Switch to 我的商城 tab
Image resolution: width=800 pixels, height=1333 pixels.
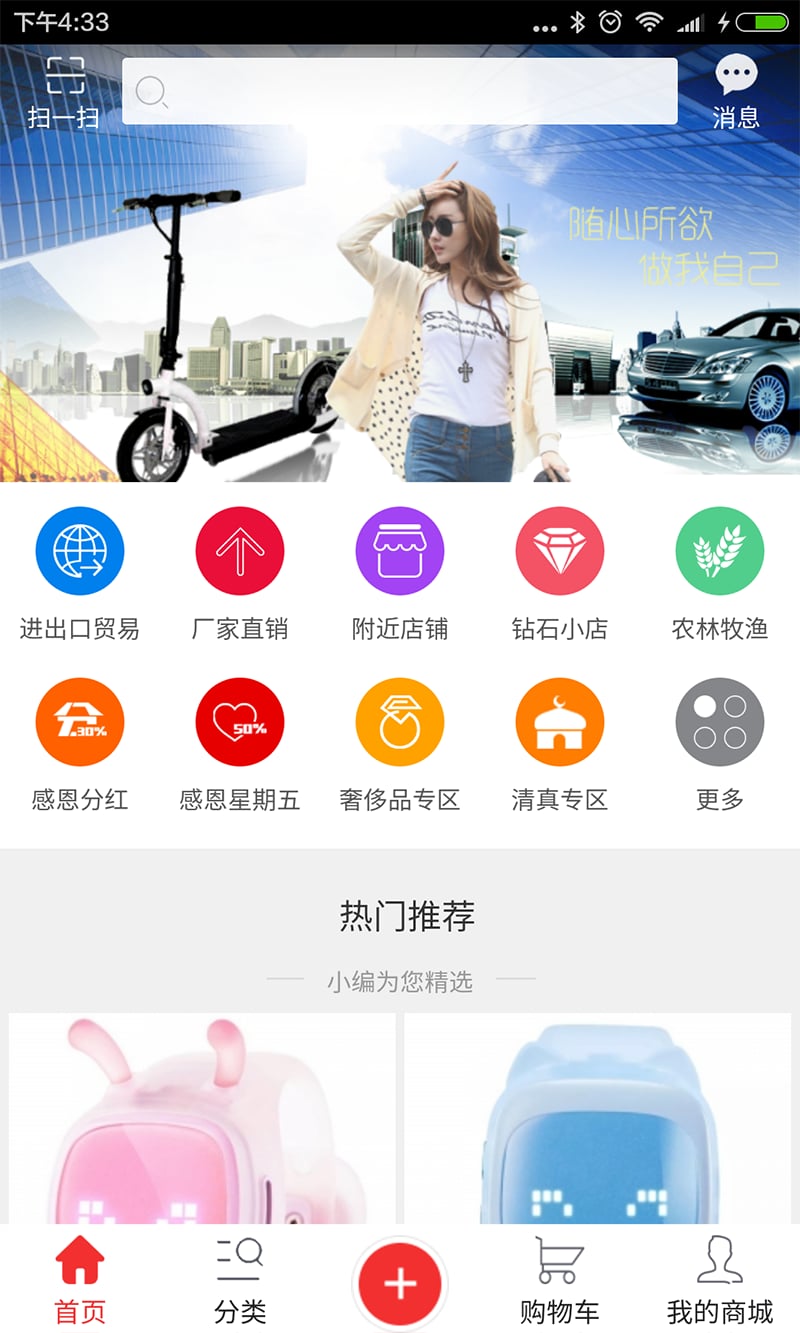[x=720, y=1280]
